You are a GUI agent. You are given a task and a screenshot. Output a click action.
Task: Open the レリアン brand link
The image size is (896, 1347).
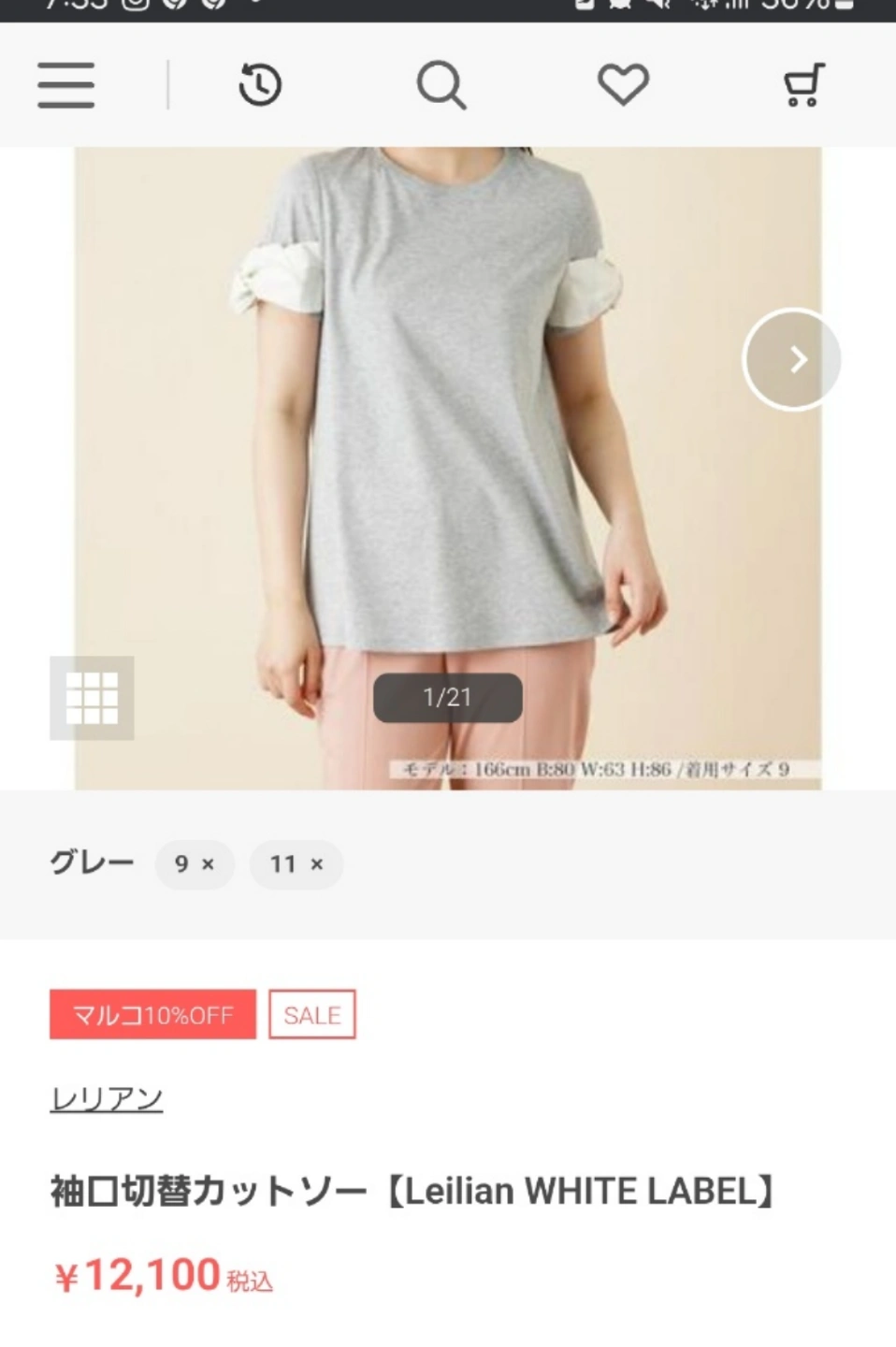tap(107, 1099)
